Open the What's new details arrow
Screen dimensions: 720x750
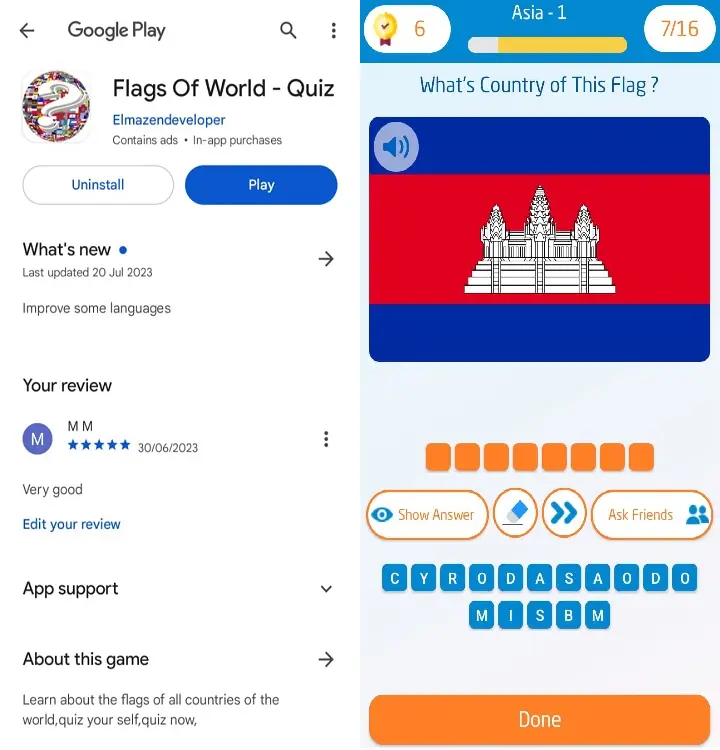[x=325, y=259]
